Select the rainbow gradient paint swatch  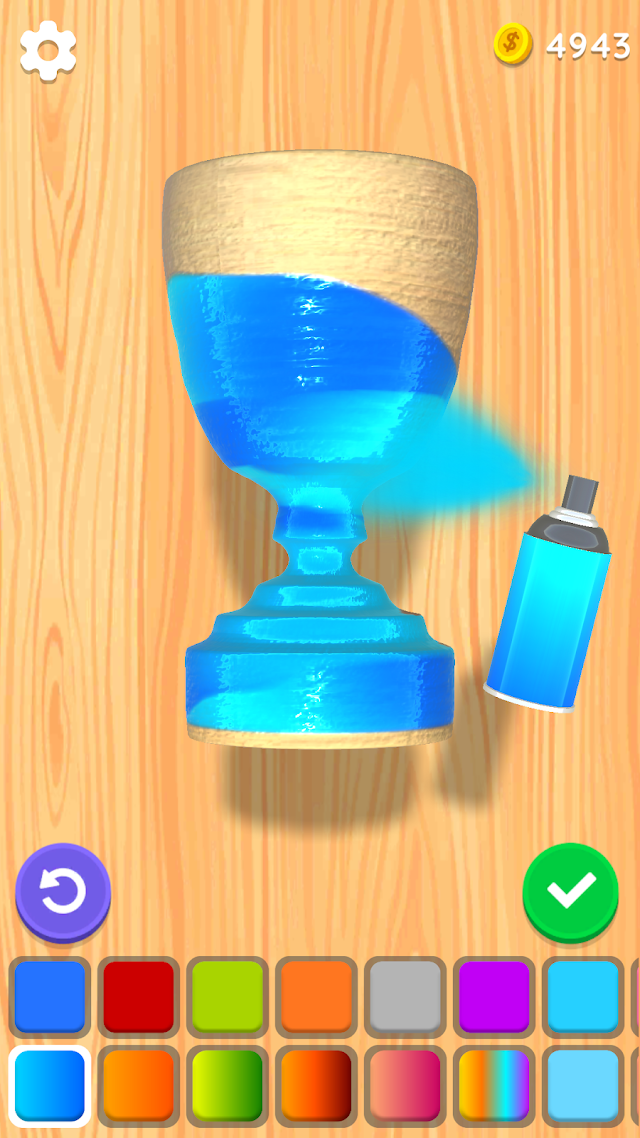pos(493,1086)
